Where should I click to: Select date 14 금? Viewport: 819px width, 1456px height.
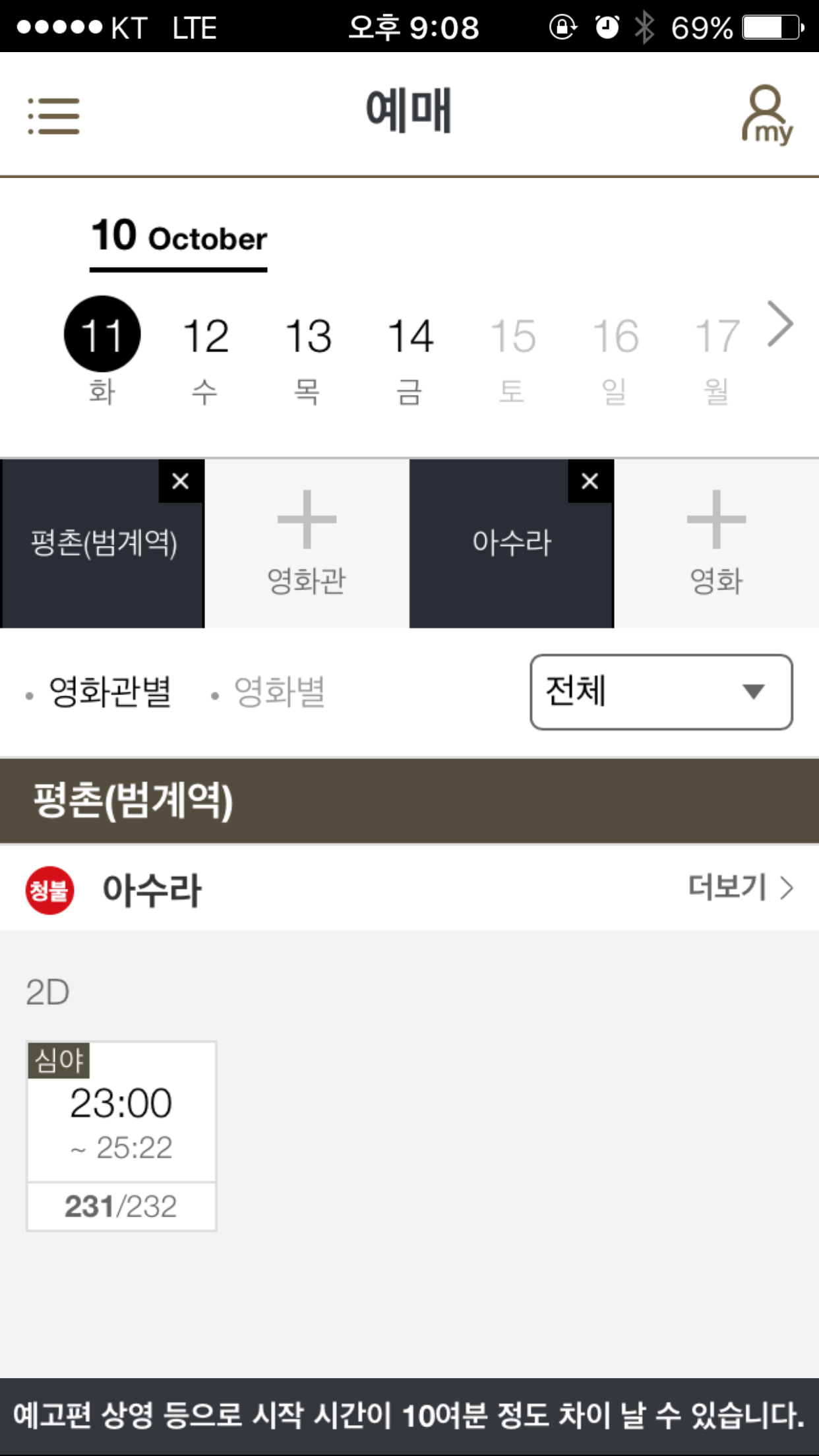[x=409, y=356]
